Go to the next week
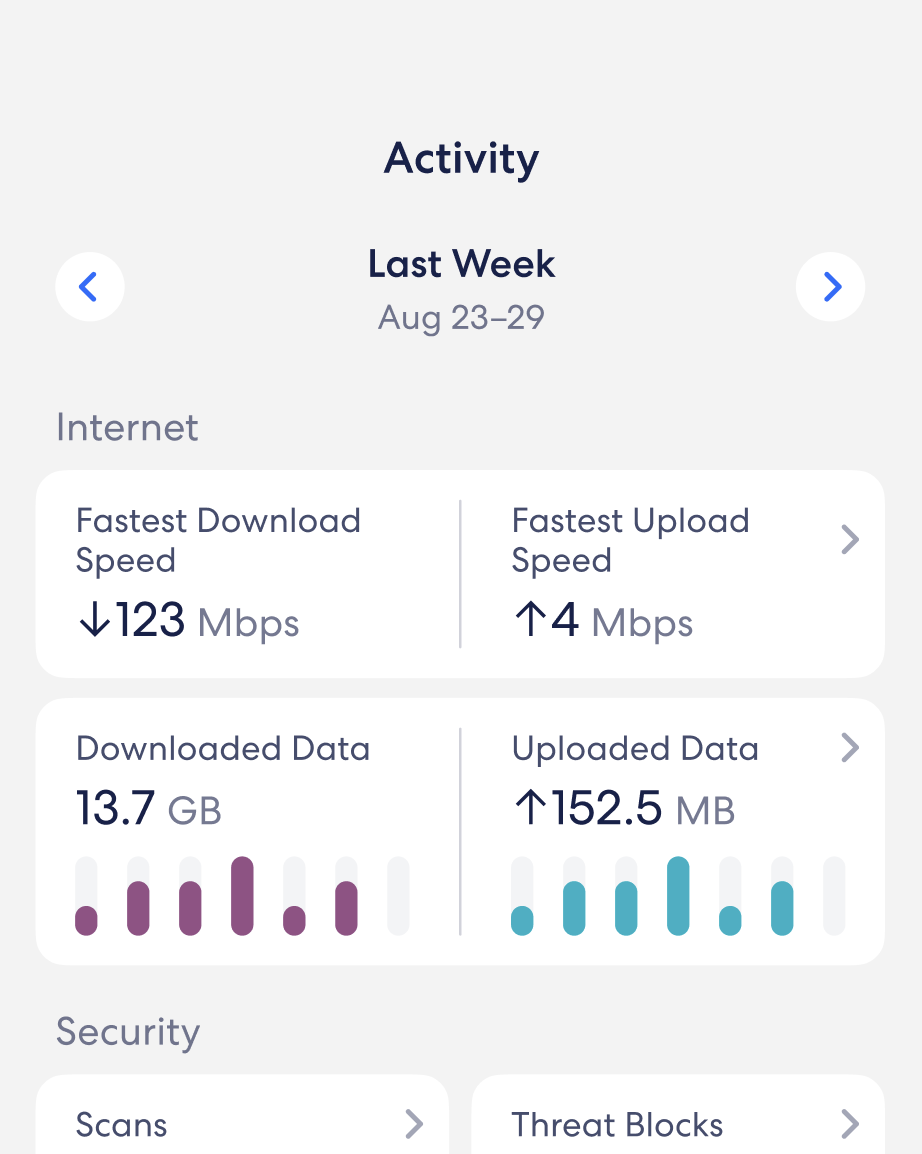This screenshot has height=1154, width=922. (x=831, y=287)
